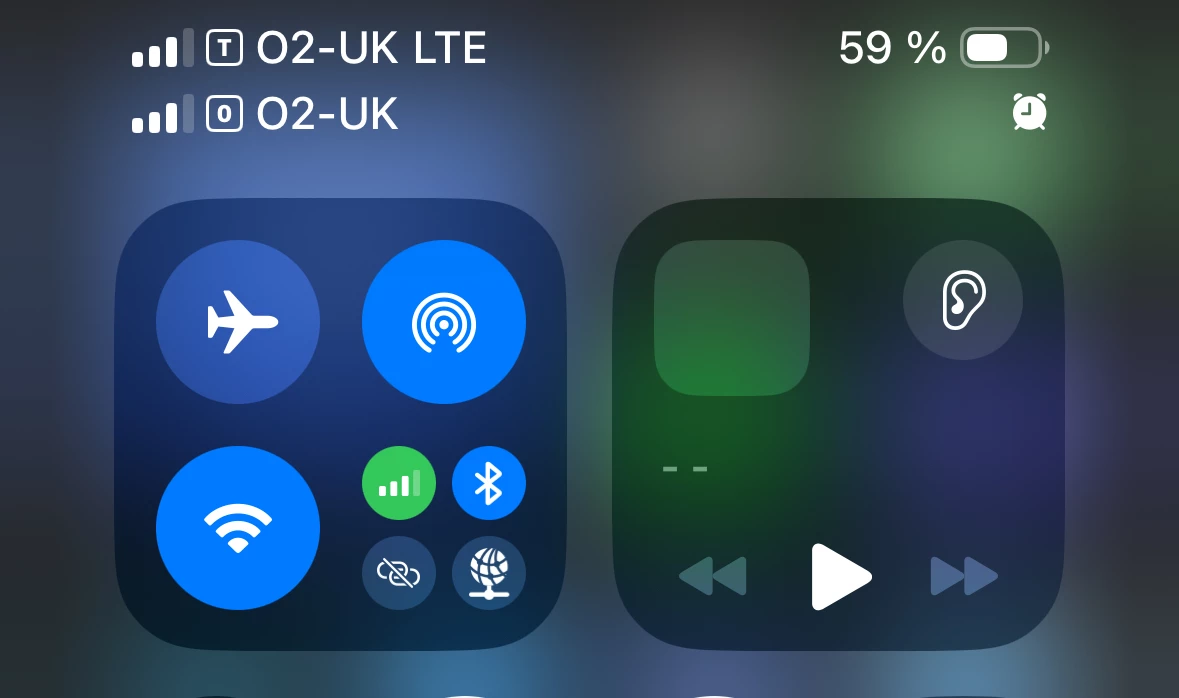The image size is (1179, 698).
Task: Toggle Bluetooth off
Action: (x=488, y=483)
